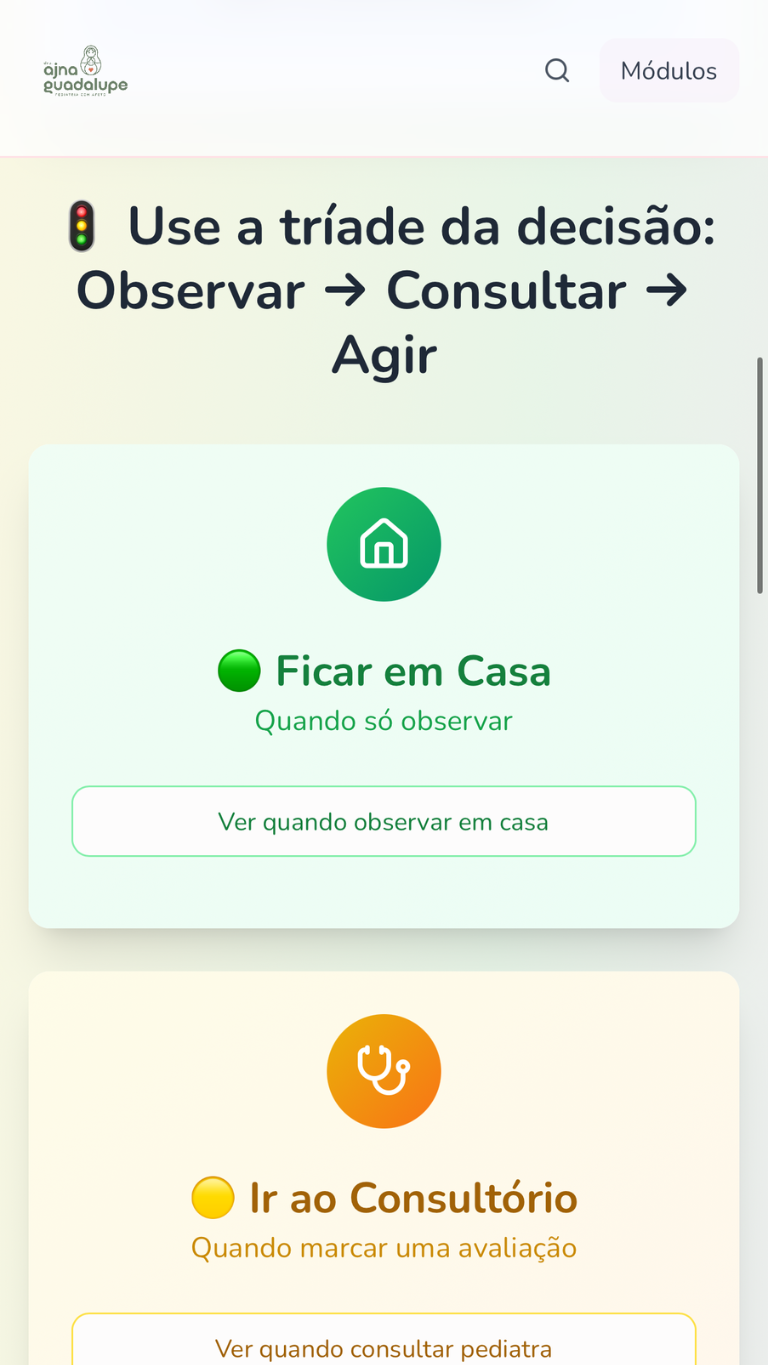Open the Módulos menu in the header
Screen dimensions: 768x1365
click(668, 70)
